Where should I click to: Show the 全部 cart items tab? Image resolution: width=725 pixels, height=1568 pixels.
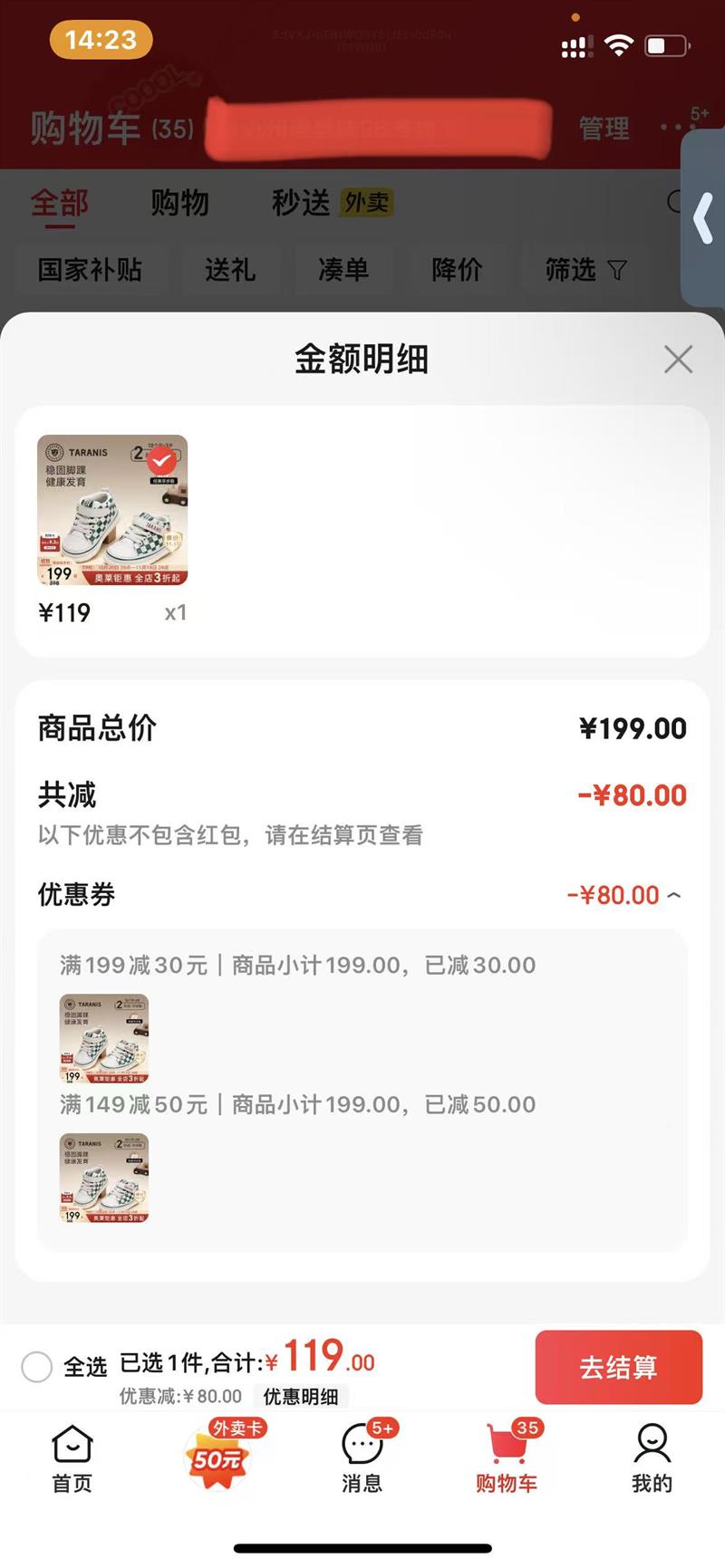point(60,203)
